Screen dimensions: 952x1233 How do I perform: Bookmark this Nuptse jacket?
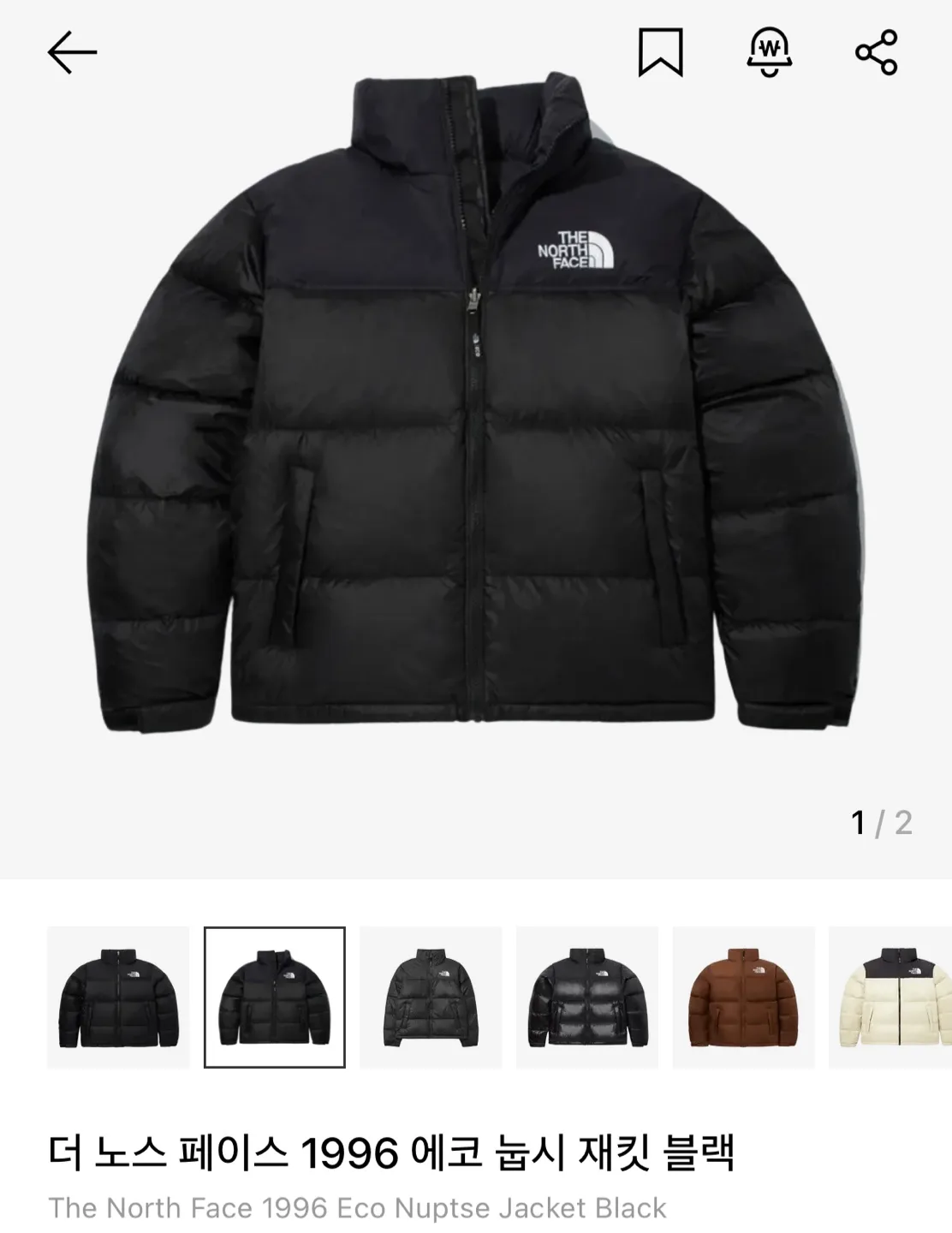(x=660, y=53)
